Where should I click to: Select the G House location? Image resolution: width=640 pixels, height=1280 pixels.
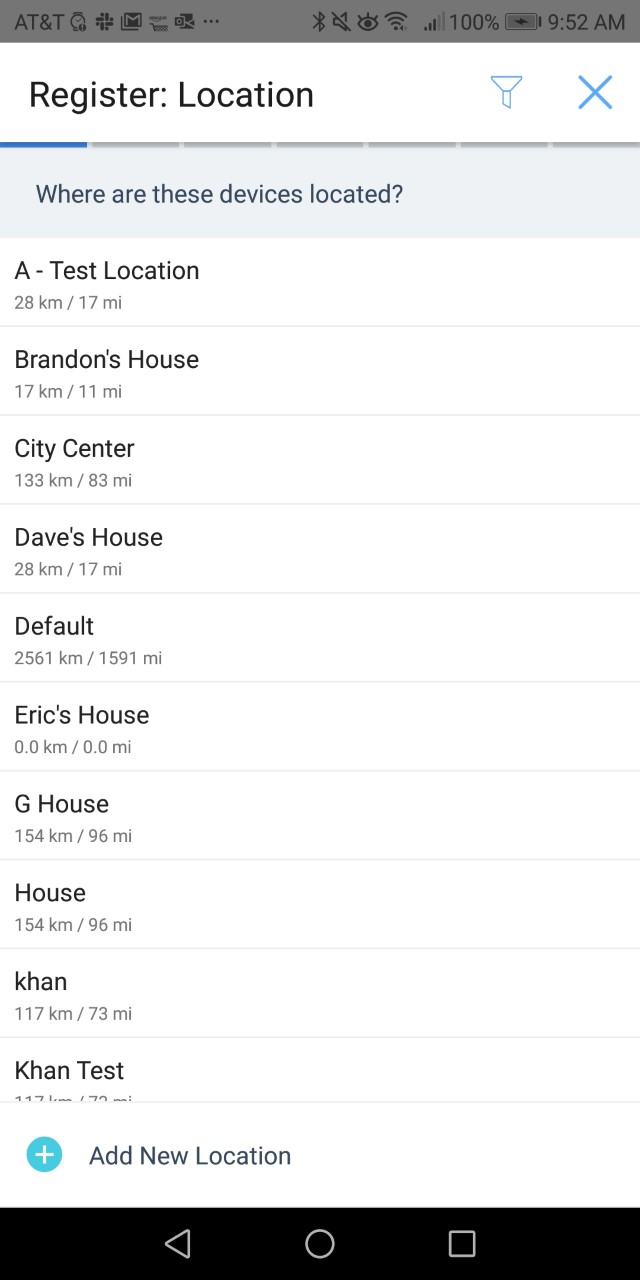click(x=320, y=816)
